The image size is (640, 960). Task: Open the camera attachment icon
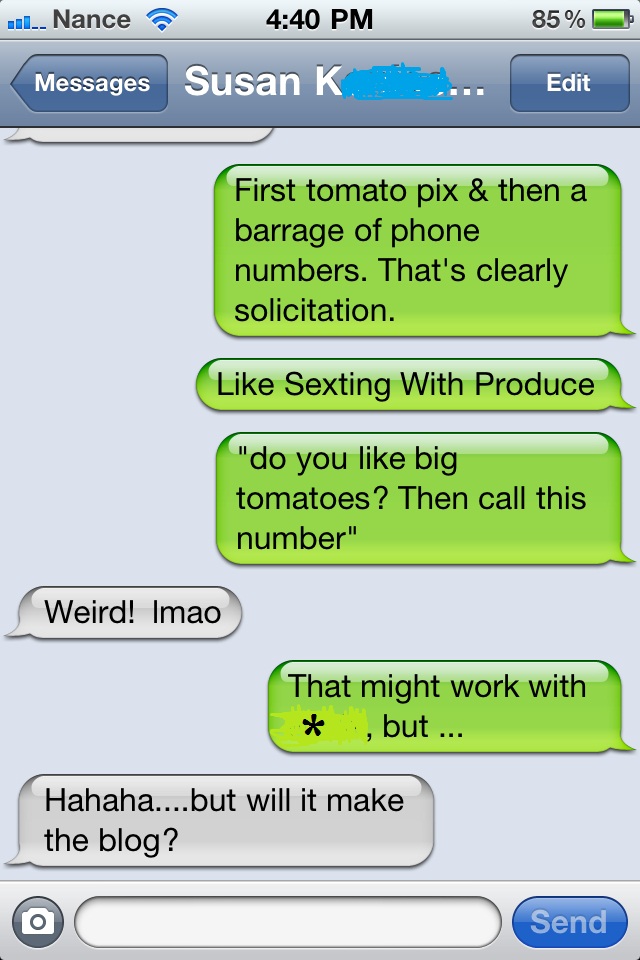coord(37,921)
